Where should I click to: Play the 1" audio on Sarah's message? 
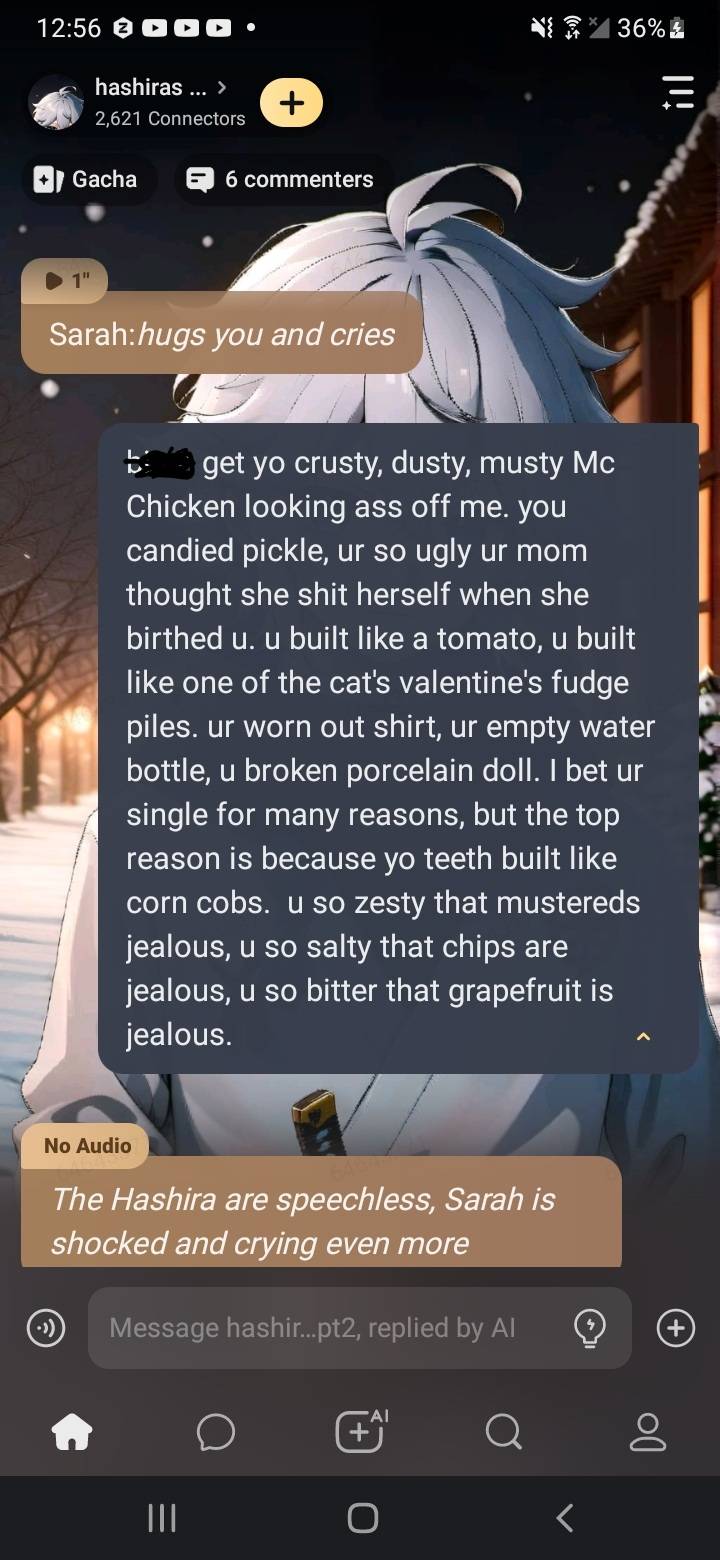[64, 282]
